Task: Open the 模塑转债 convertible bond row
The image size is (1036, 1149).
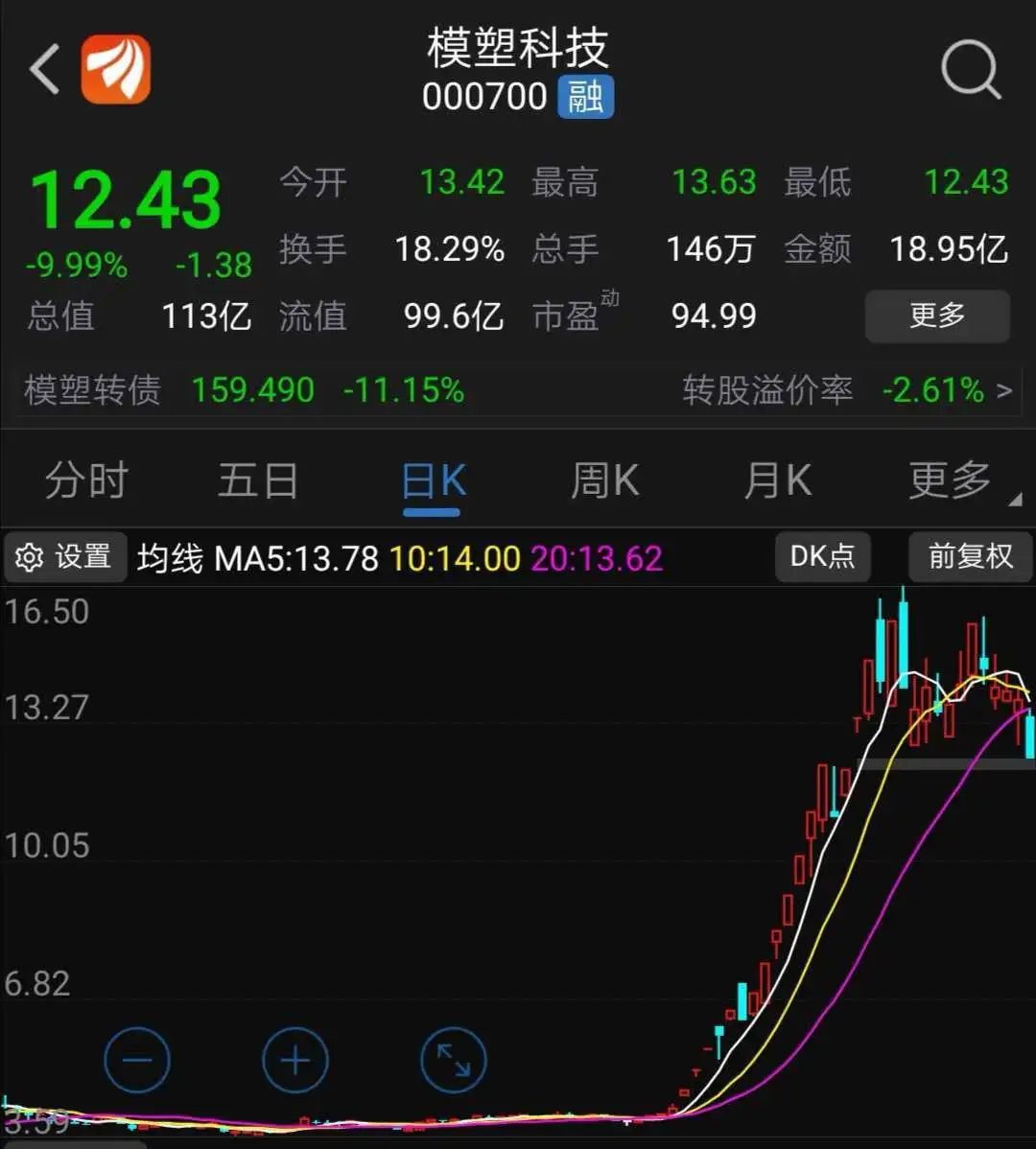Action: click(x=518, y=390)
